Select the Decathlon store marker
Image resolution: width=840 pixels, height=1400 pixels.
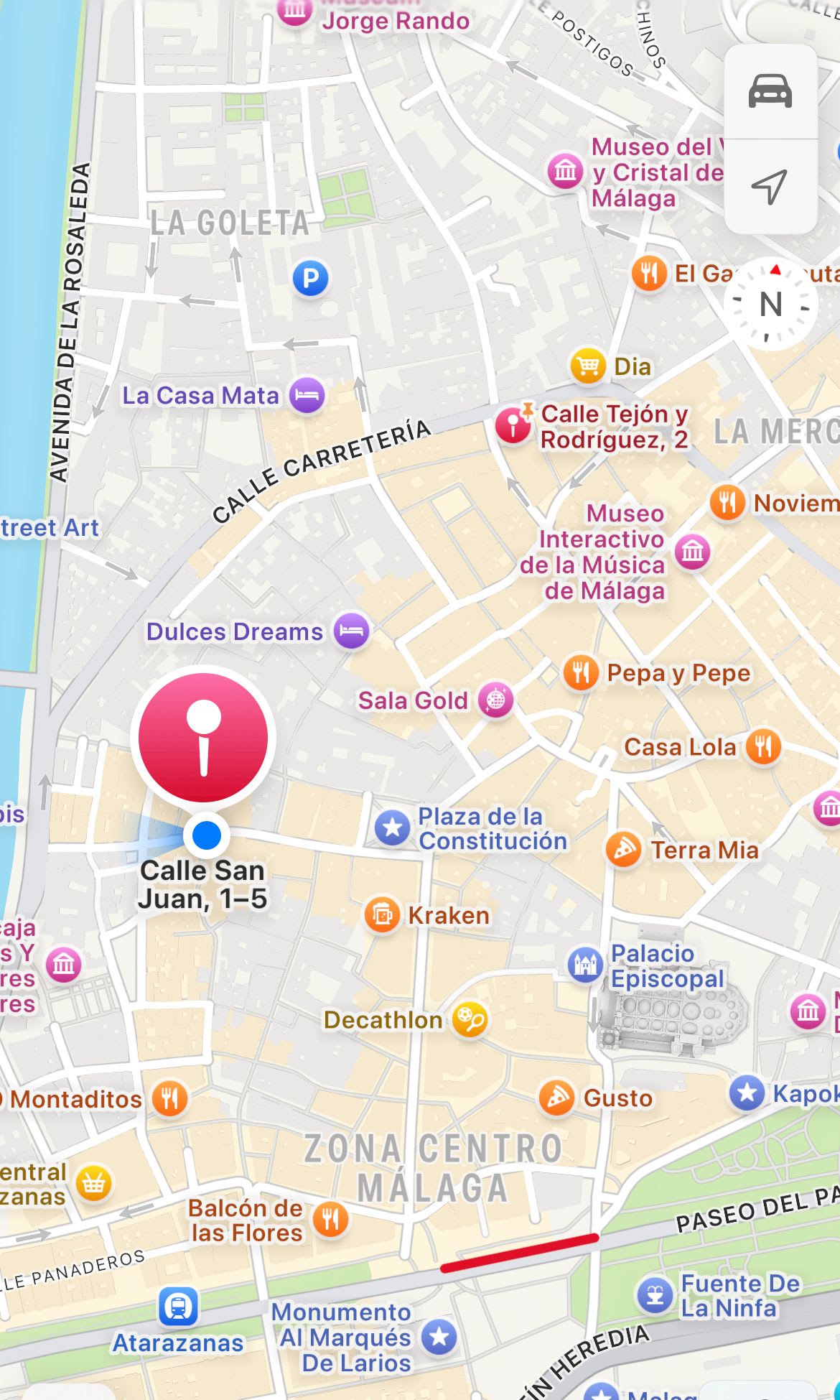point(470,1019)
